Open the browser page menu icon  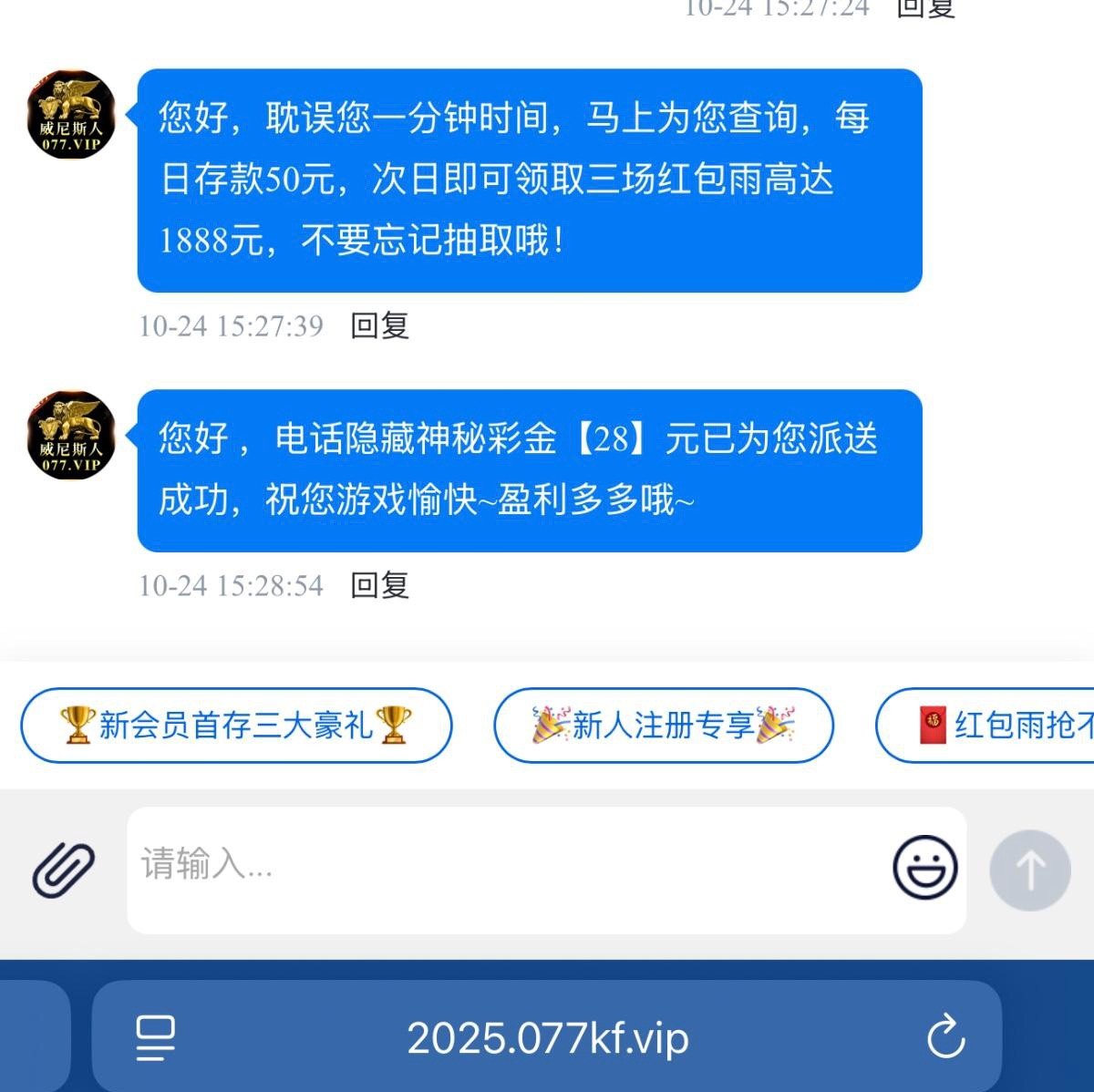(x=155, y=1037)
